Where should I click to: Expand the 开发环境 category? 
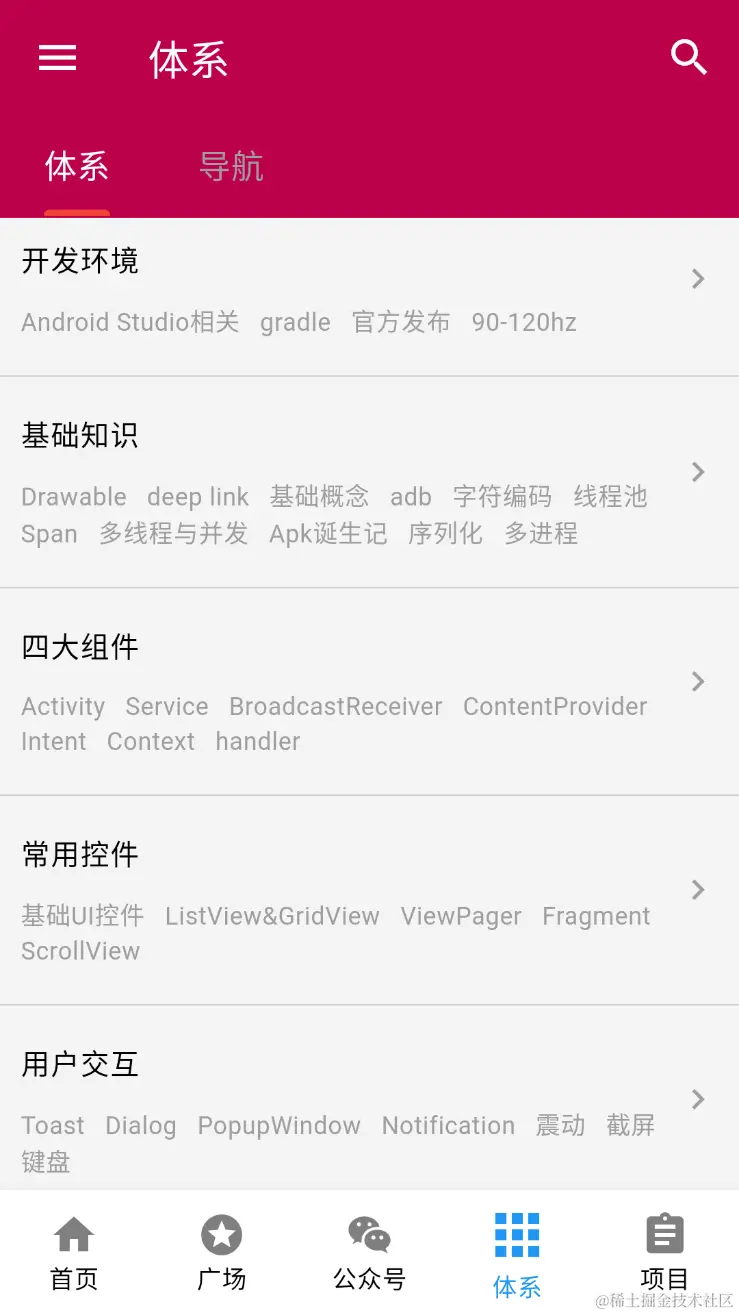(x=697, y=279)
